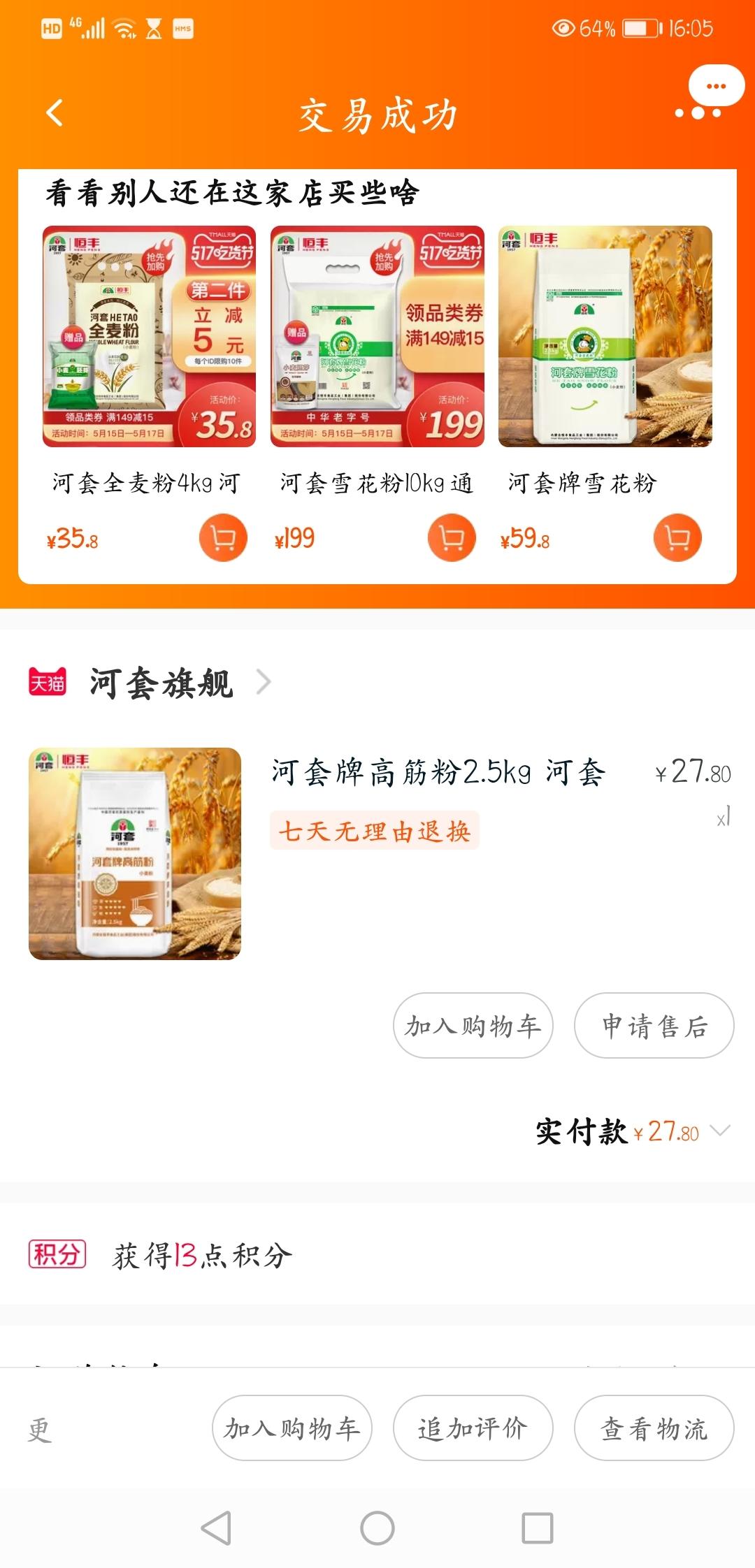Add a follow-up review with 追加评价
755x1568 pixels.
click(473, 1428)
